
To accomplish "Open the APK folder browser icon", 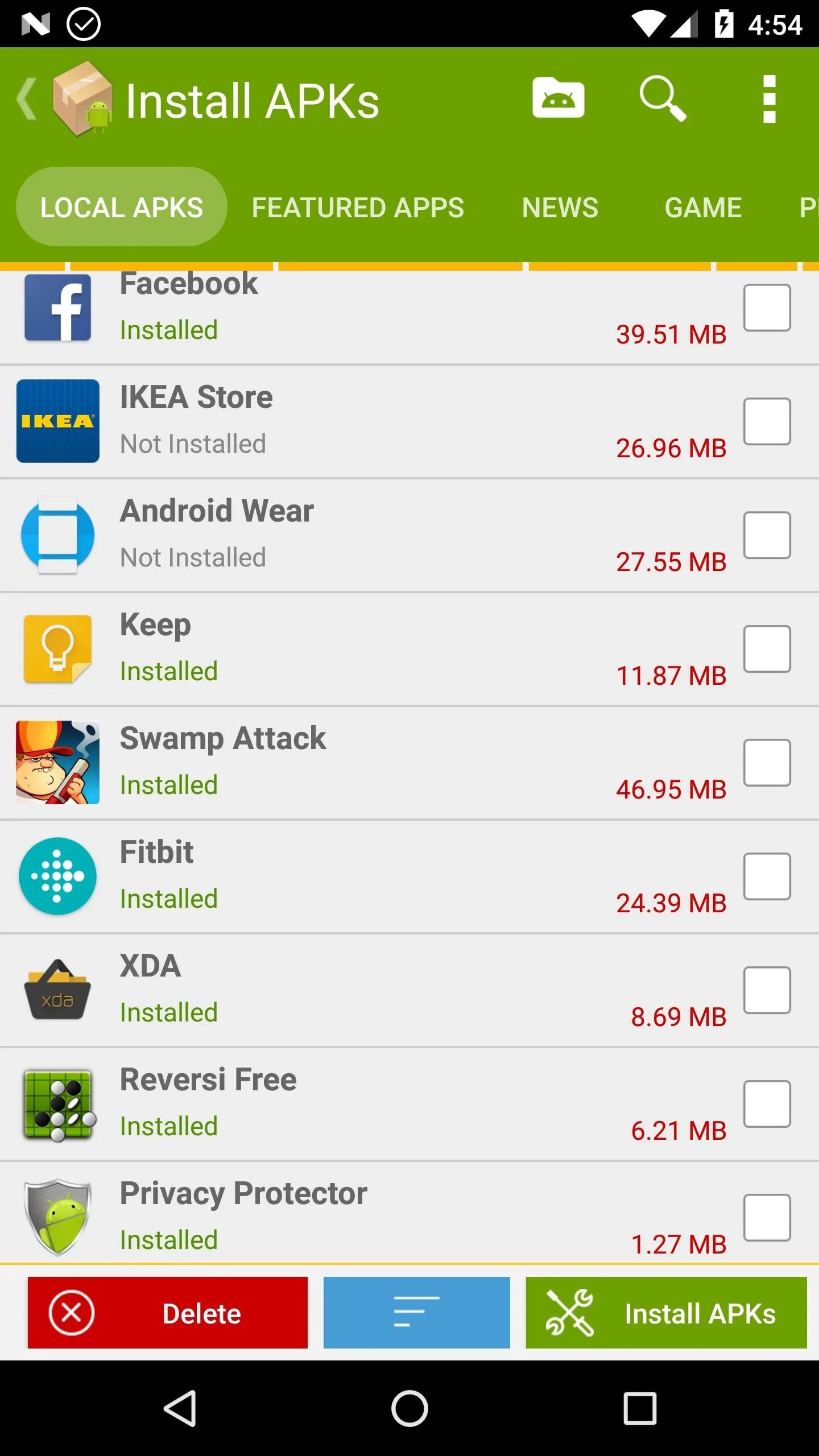I will tap(558, 98).
